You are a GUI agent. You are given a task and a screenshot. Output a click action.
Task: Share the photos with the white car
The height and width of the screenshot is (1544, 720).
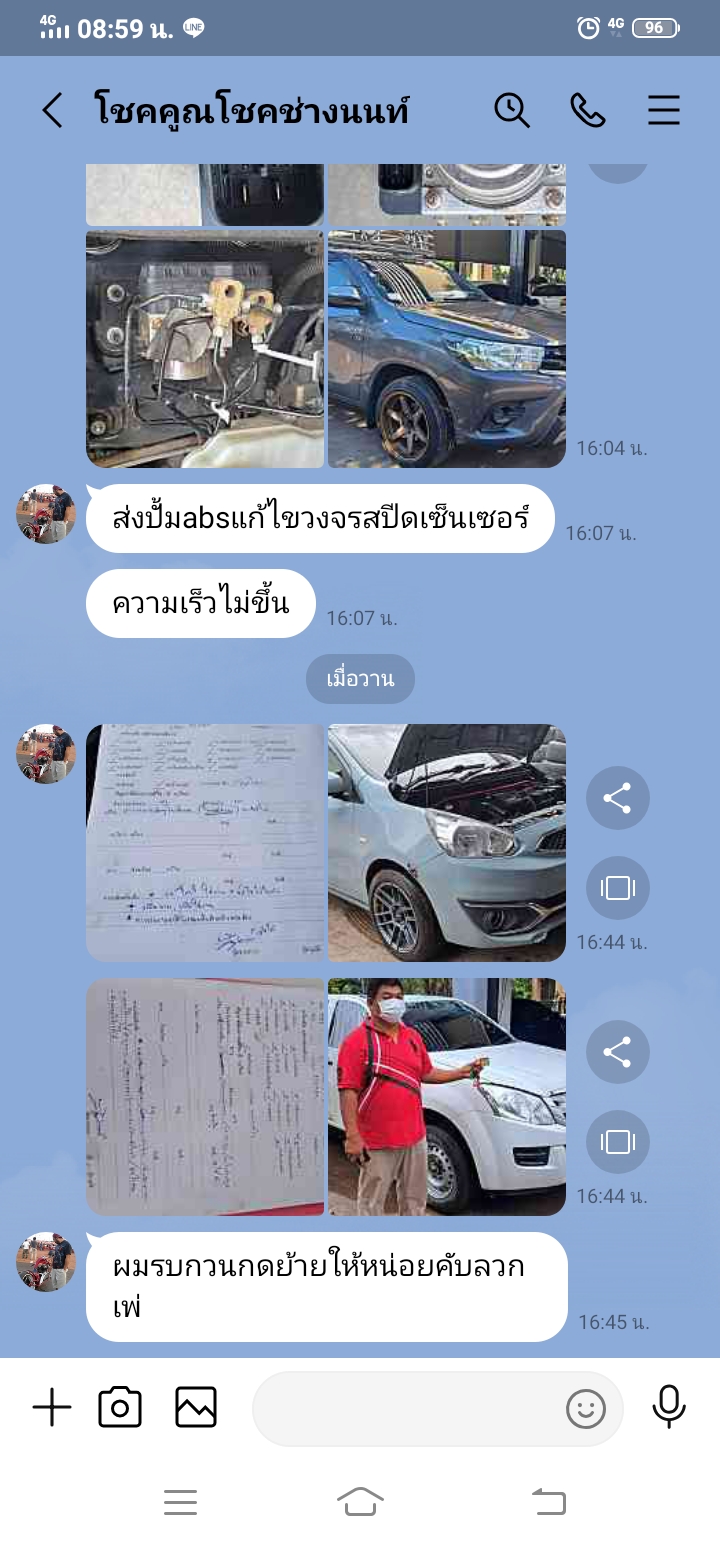618,1052
